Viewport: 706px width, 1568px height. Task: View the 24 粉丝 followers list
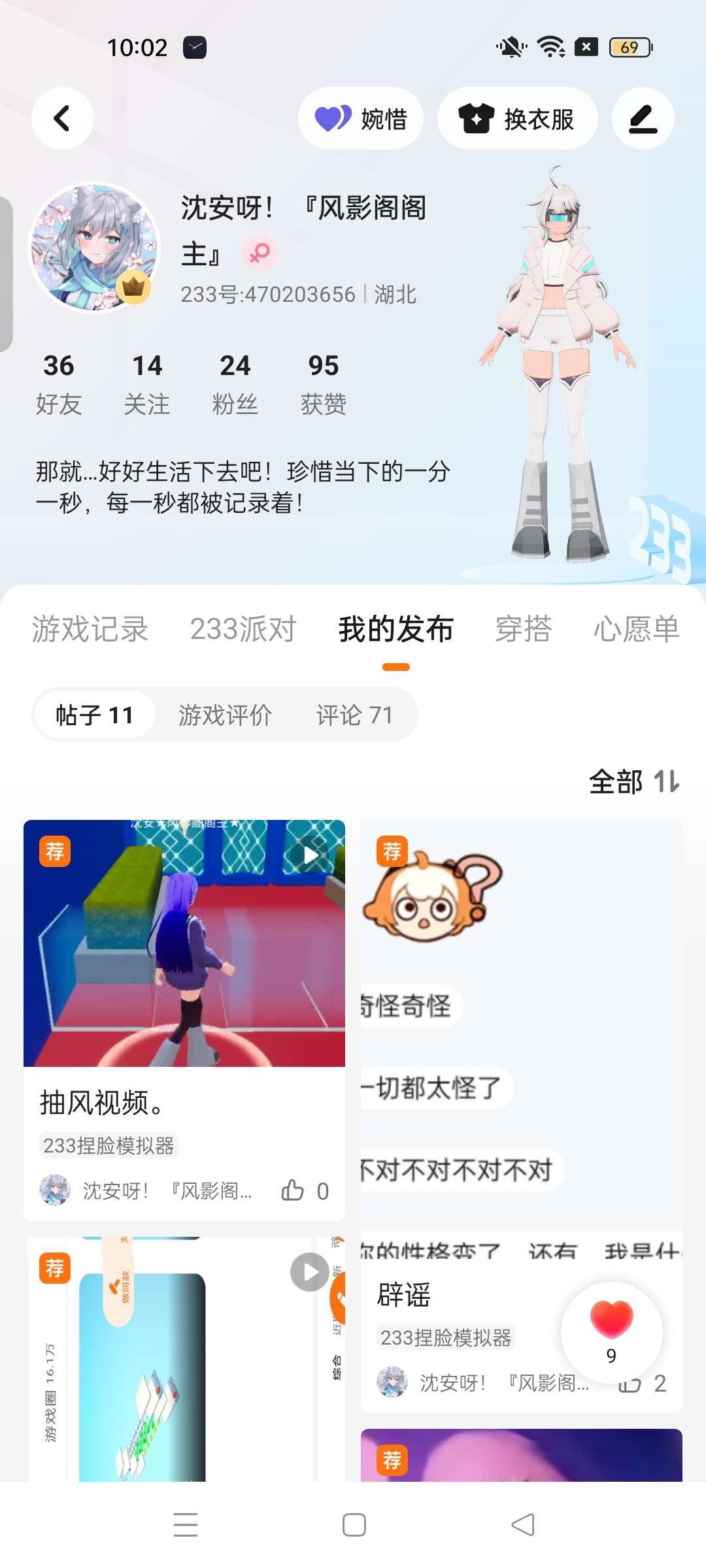pos(235,384)
